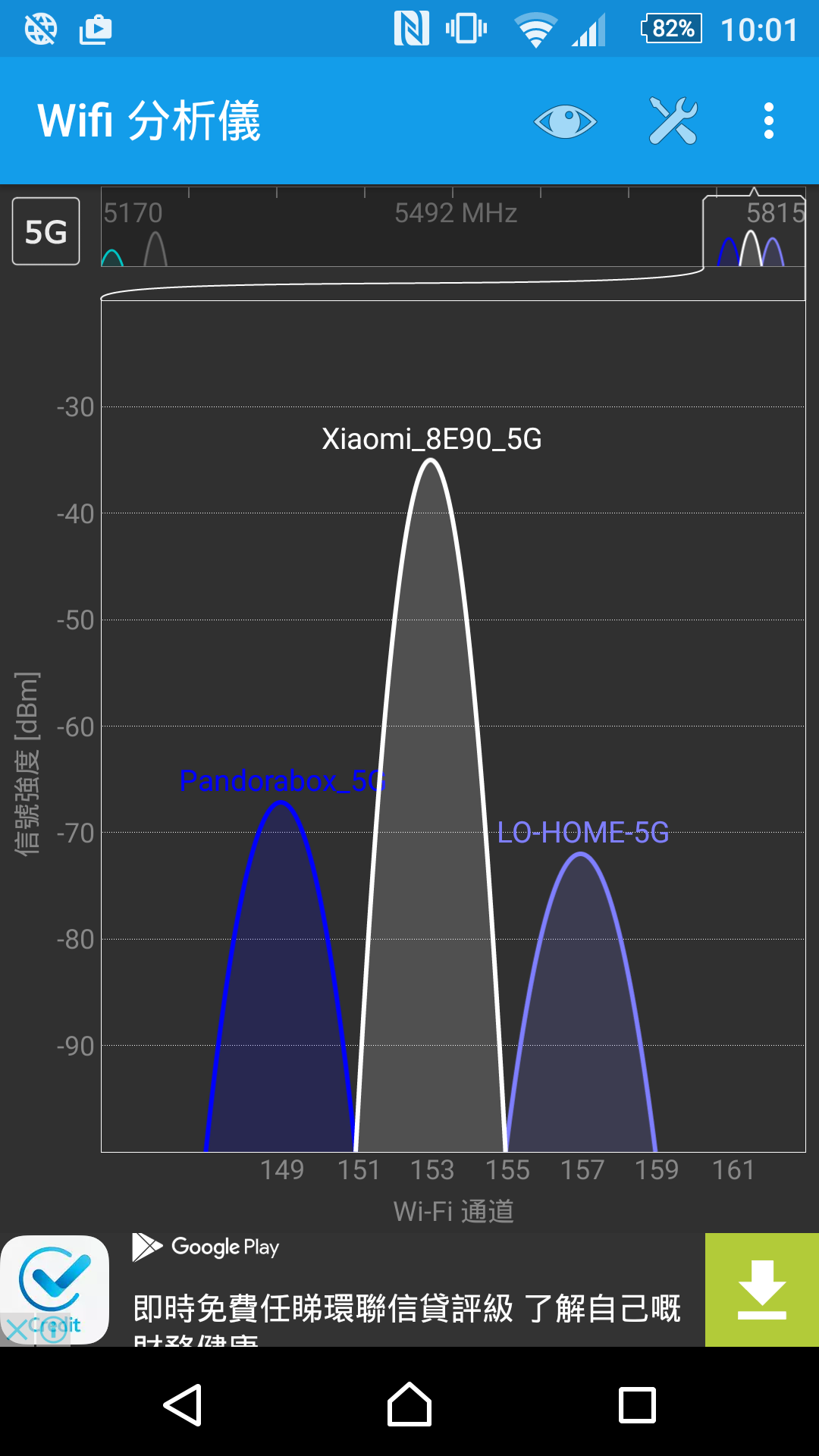819x1456 pixels.
Task: Open the view selector eye icon
Action: click(565, 121)
